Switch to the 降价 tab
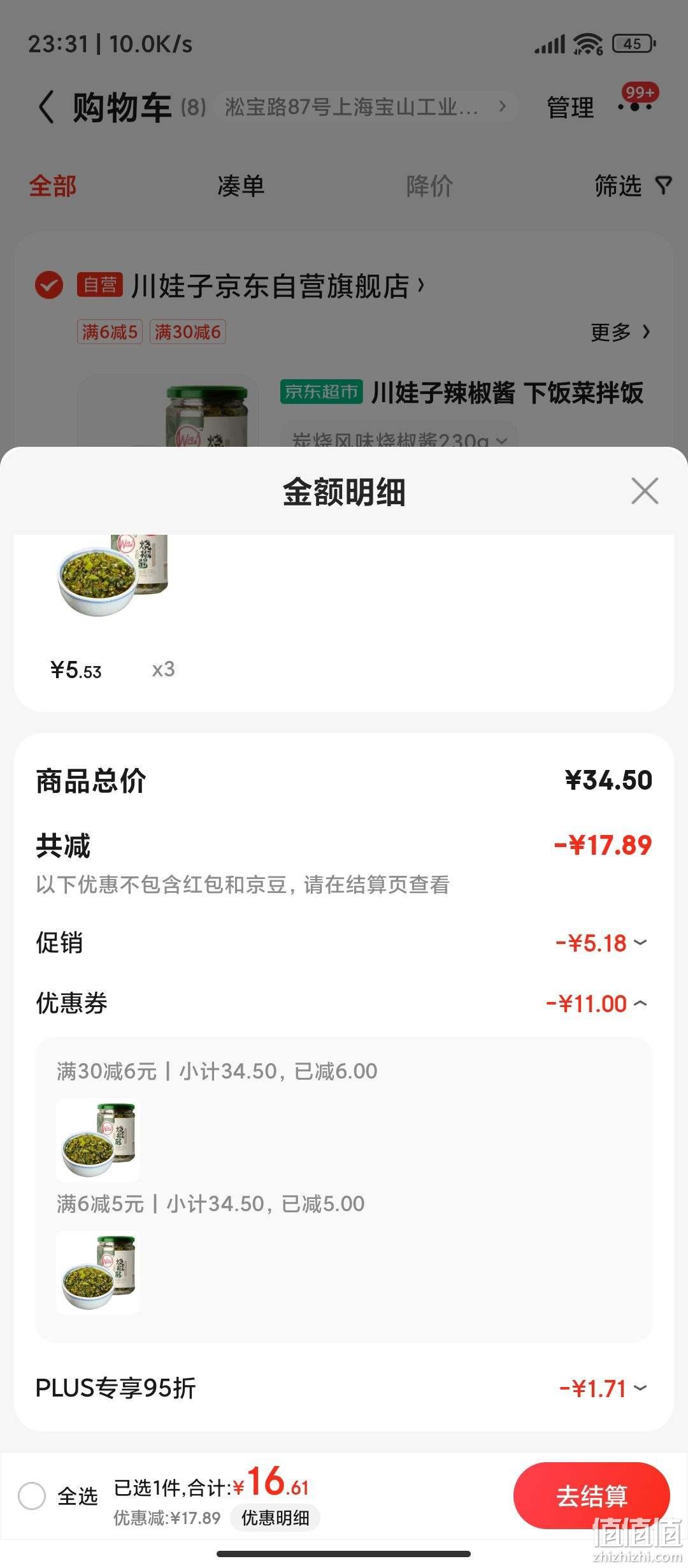The height and width of the screenshot is (1568, 688). pyautogui.click(x=429, y=186)
